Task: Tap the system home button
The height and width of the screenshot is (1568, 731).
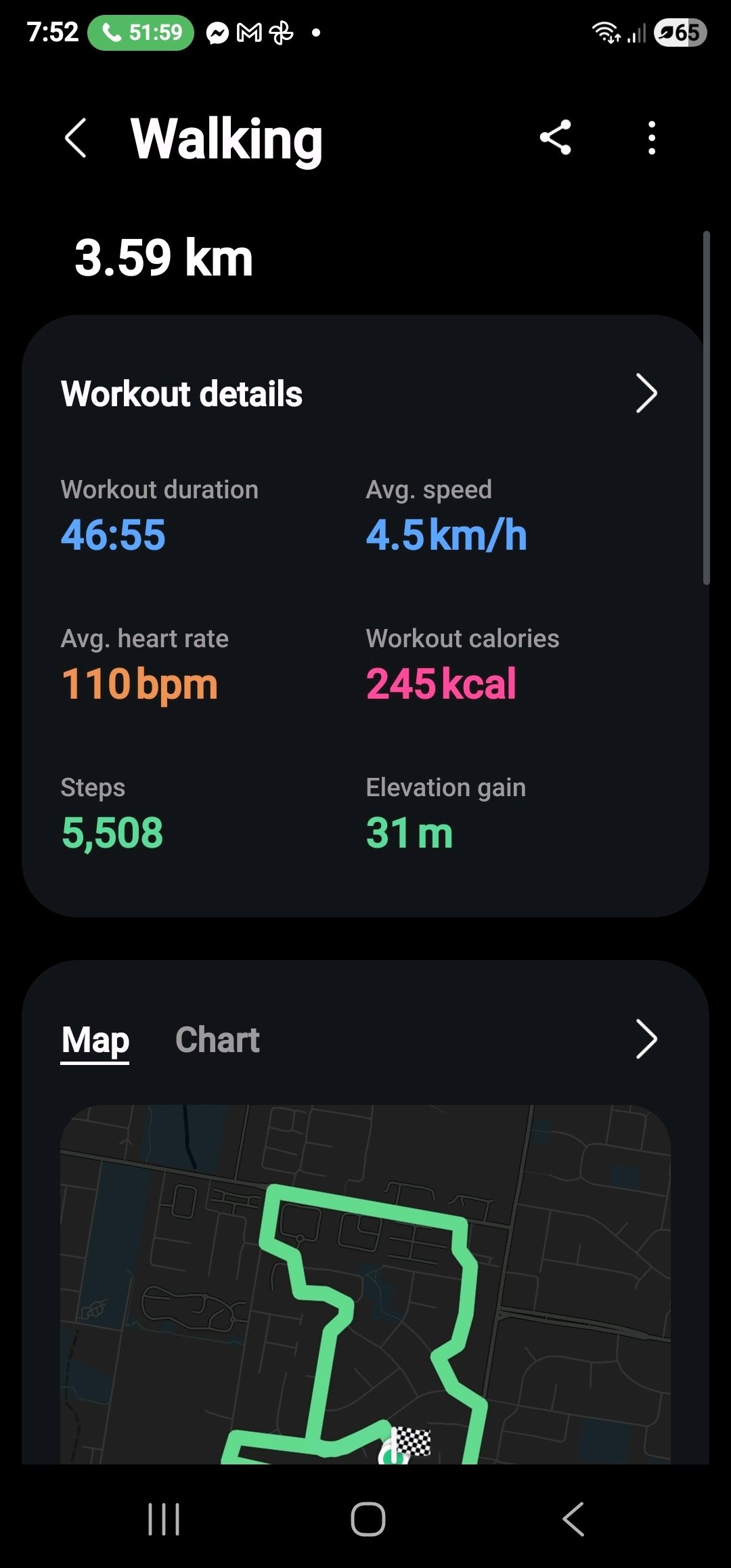Action: pos(368,1519)
